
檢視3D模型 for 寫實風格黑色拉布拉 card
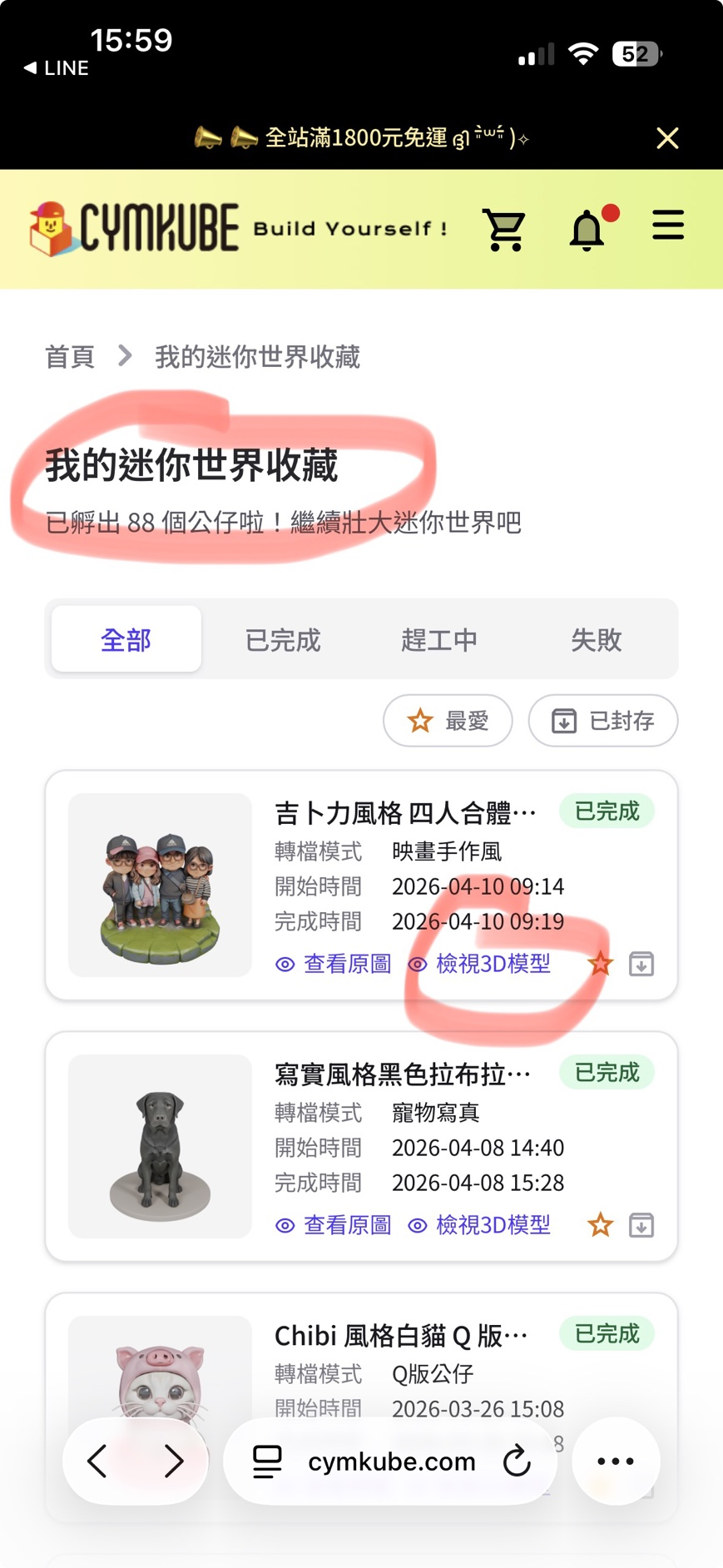pyautogui.click(x=480, y=1225)
